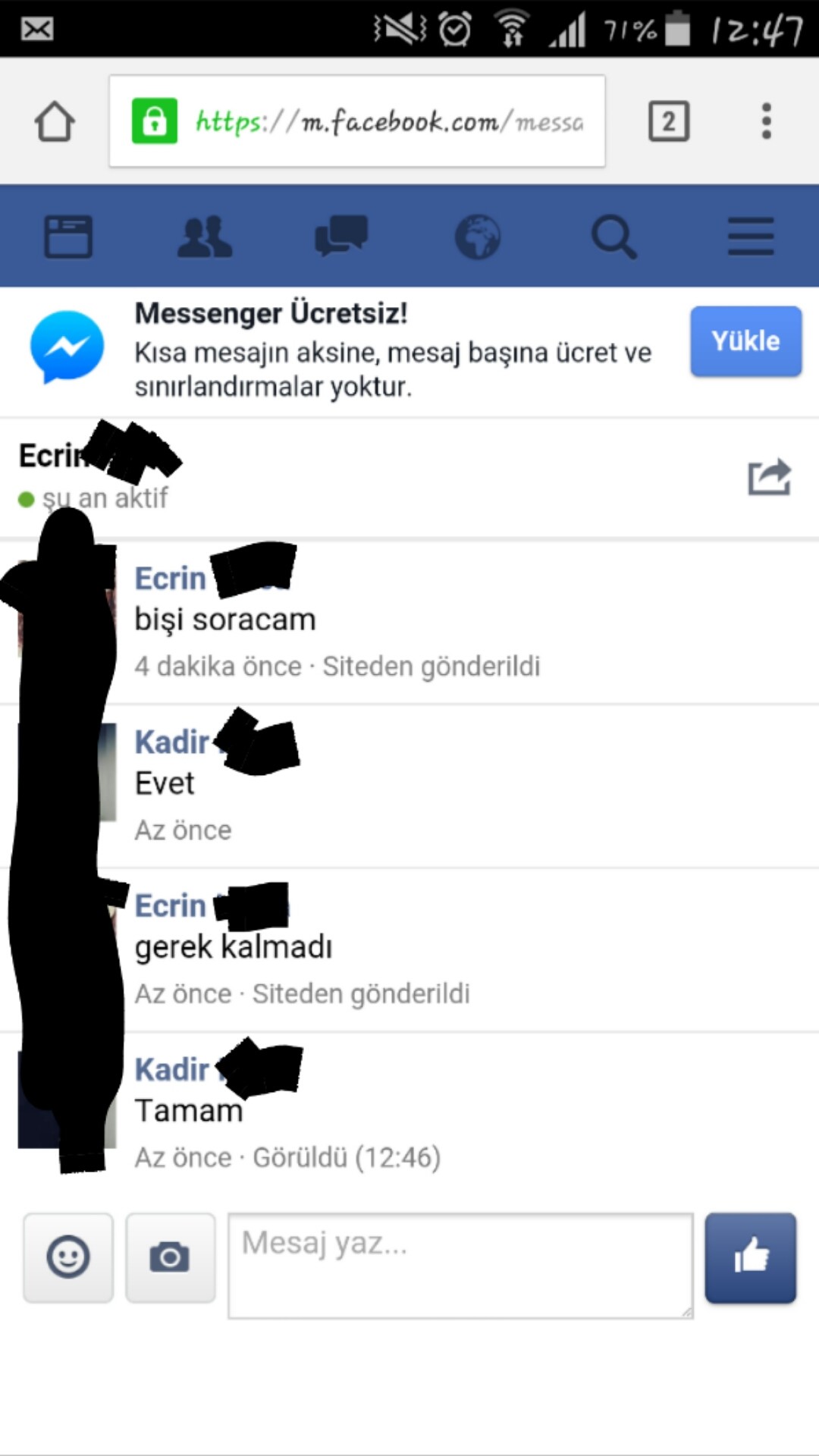Open Facebook friend requests
This screenshot has width=819, height=1456.
tap(205, 237)
